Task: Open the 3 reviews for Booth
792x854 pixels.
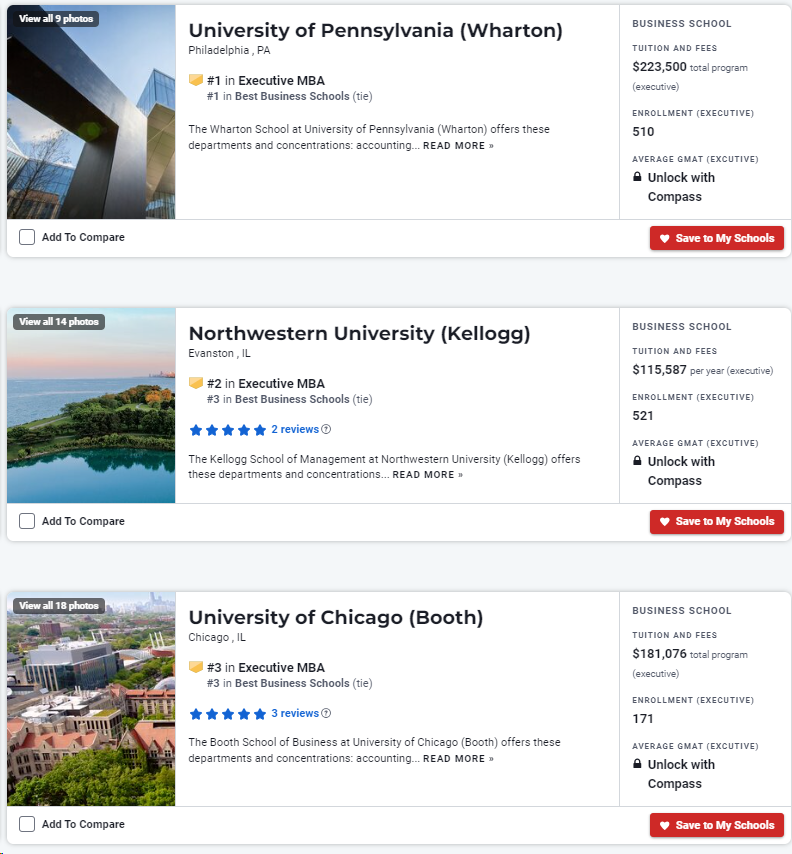Action: 294,714
